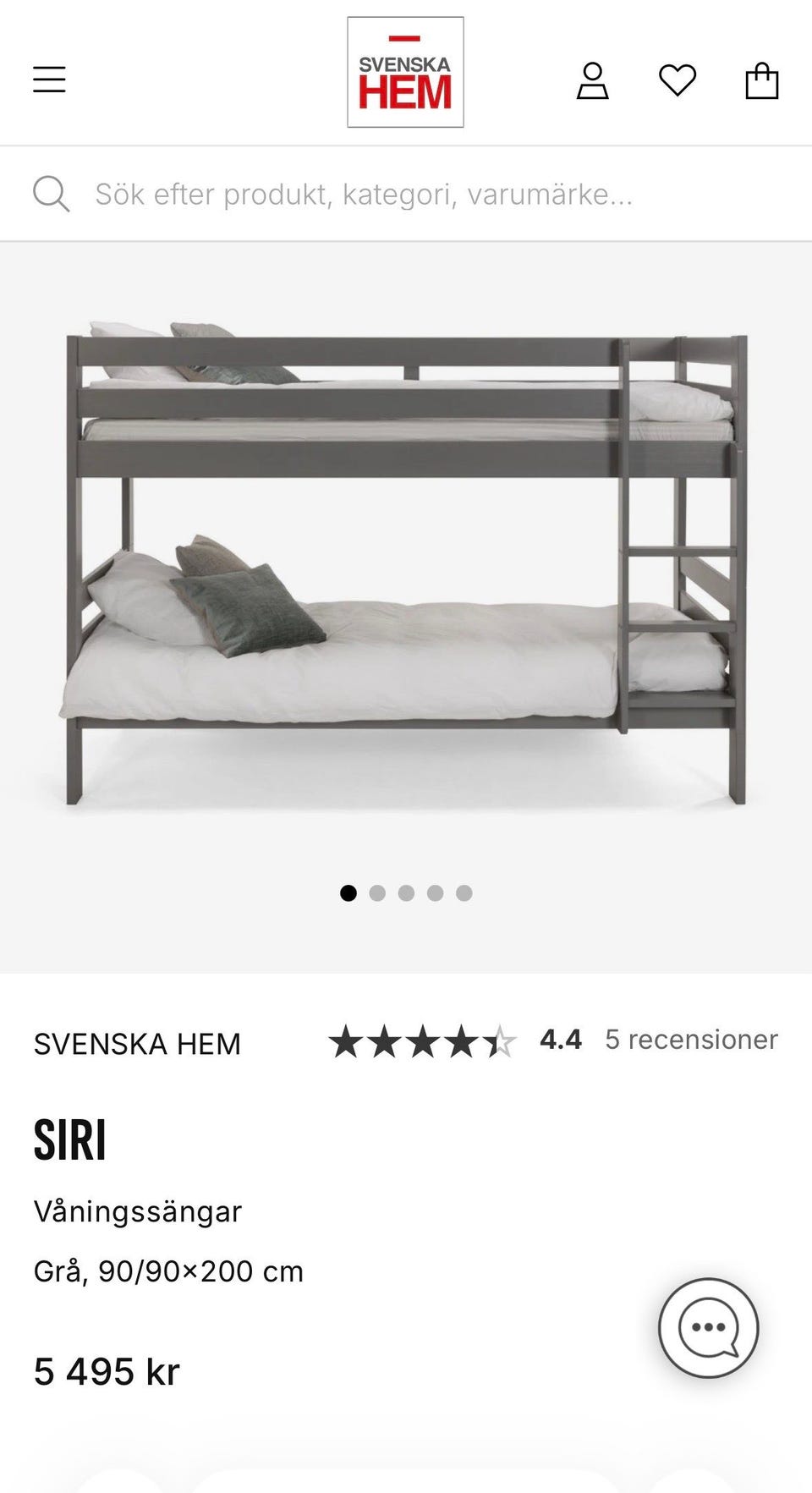This screenshot has height=1493, width=812.
Task: Go to Svenska Hem home page
Action: click(x=405, y=73)
